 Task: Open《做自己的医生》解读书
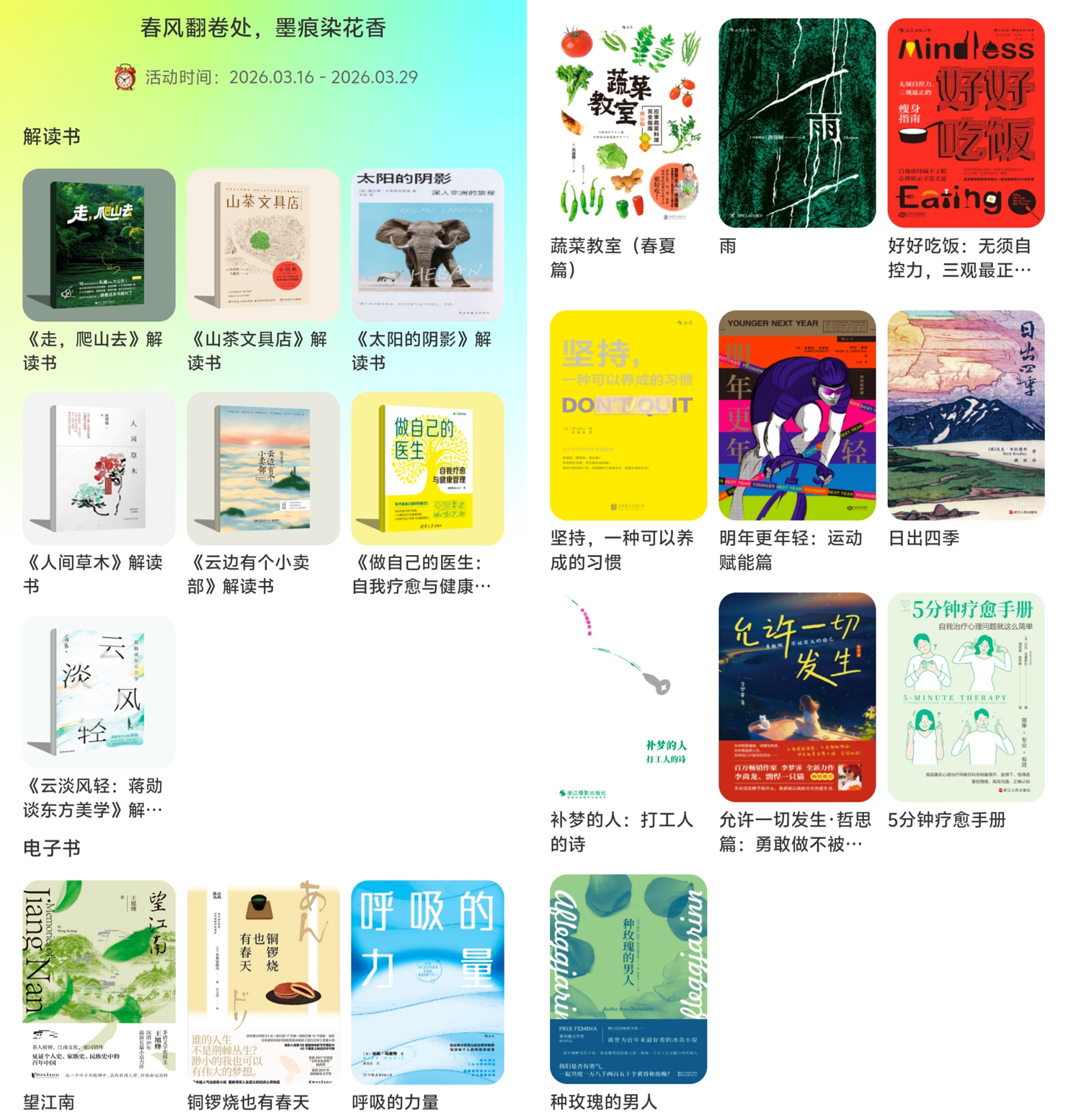(x=427, y=468)
